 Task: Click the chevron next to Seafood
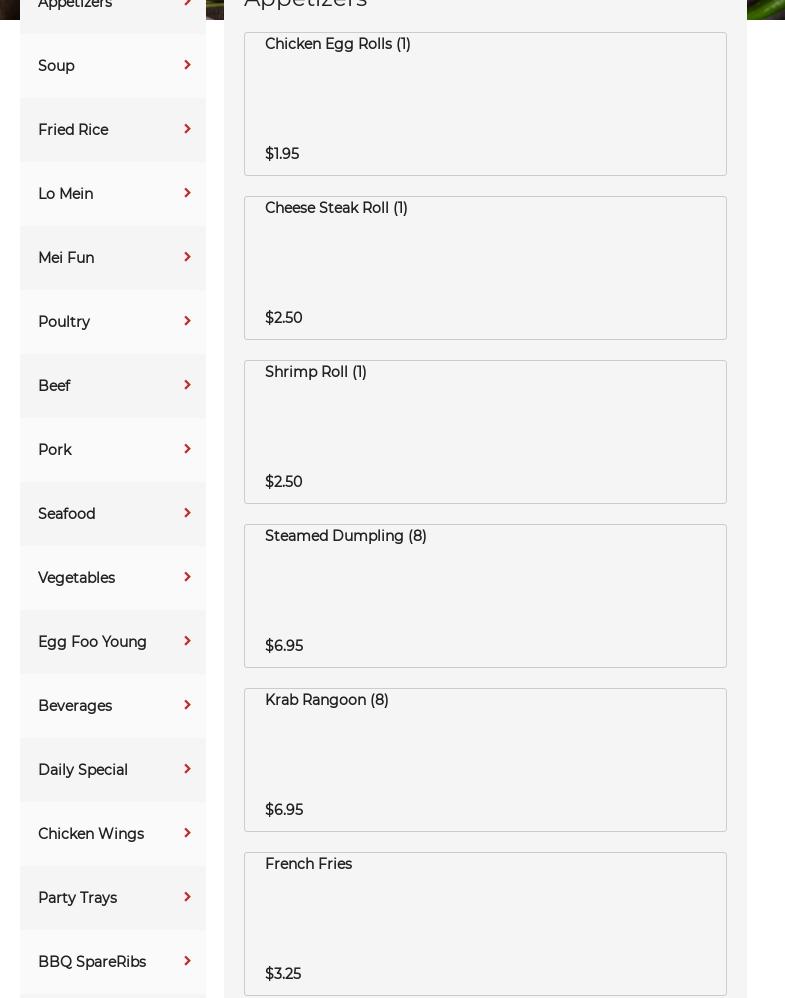click(187, 513)
